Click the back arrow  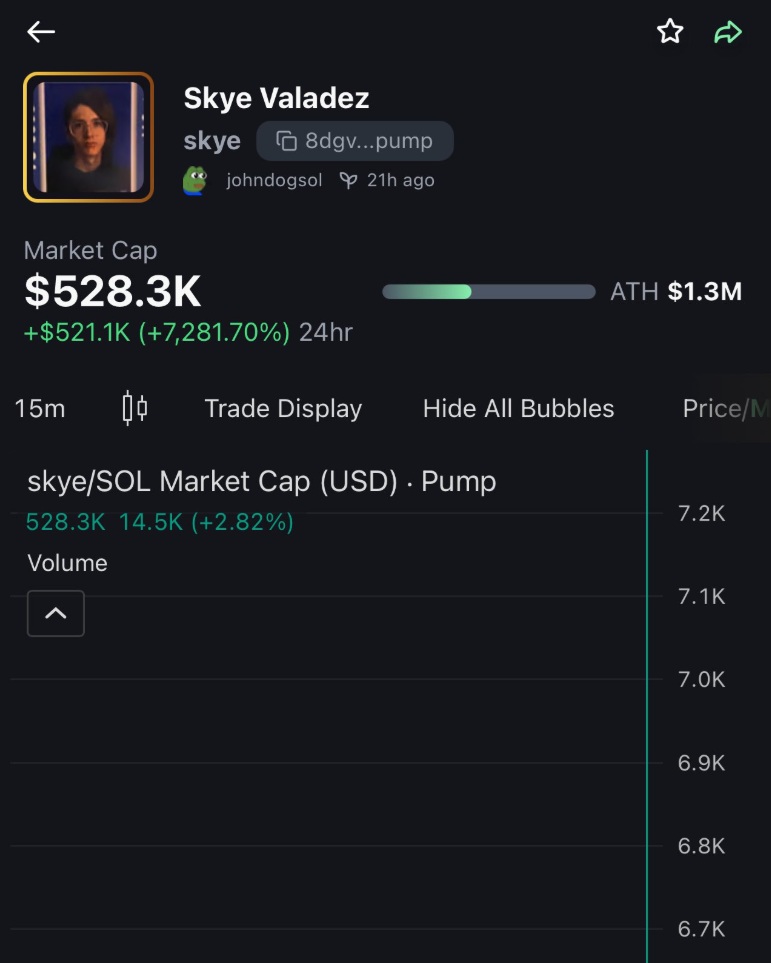tap(40, 31)
